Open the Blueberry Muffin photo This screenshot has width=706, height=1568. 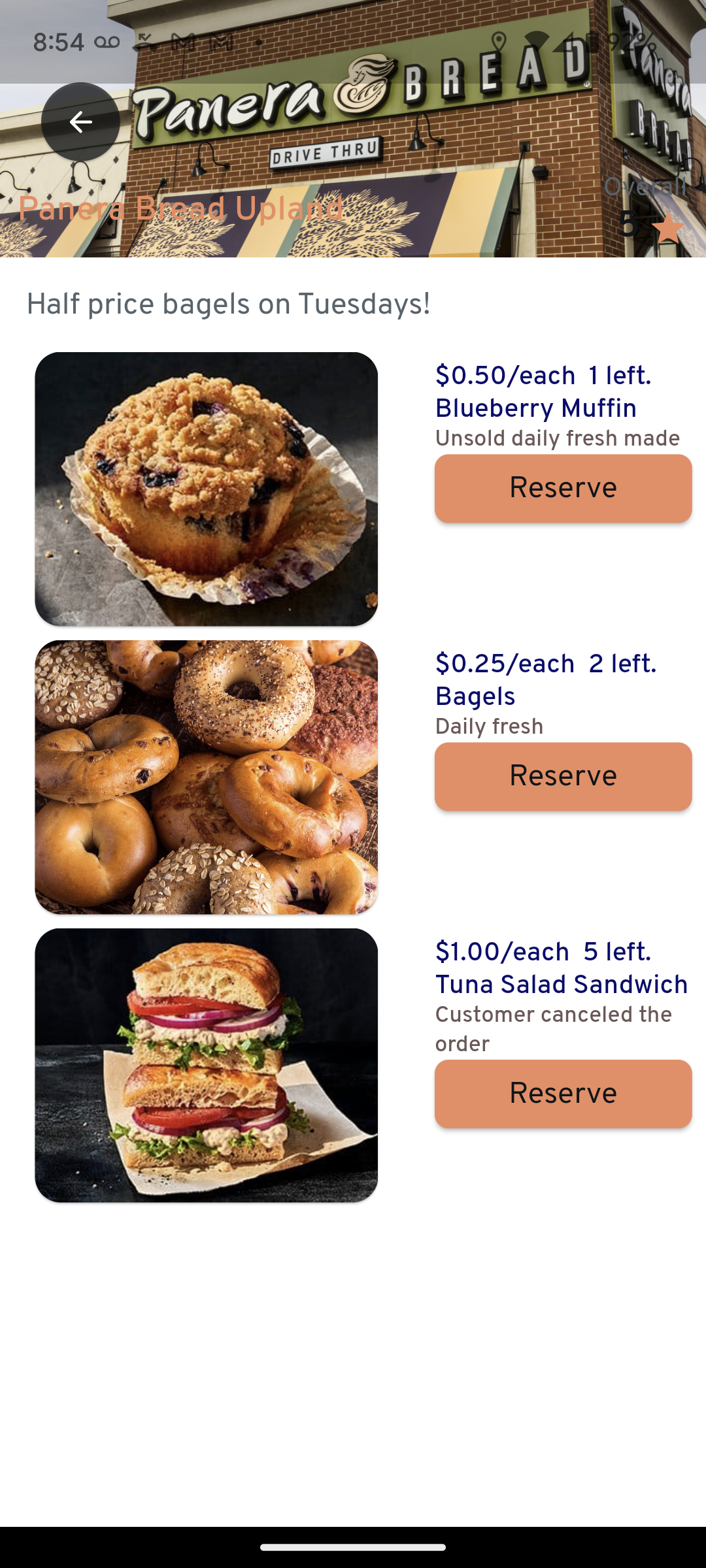click(x=206, y=489)
